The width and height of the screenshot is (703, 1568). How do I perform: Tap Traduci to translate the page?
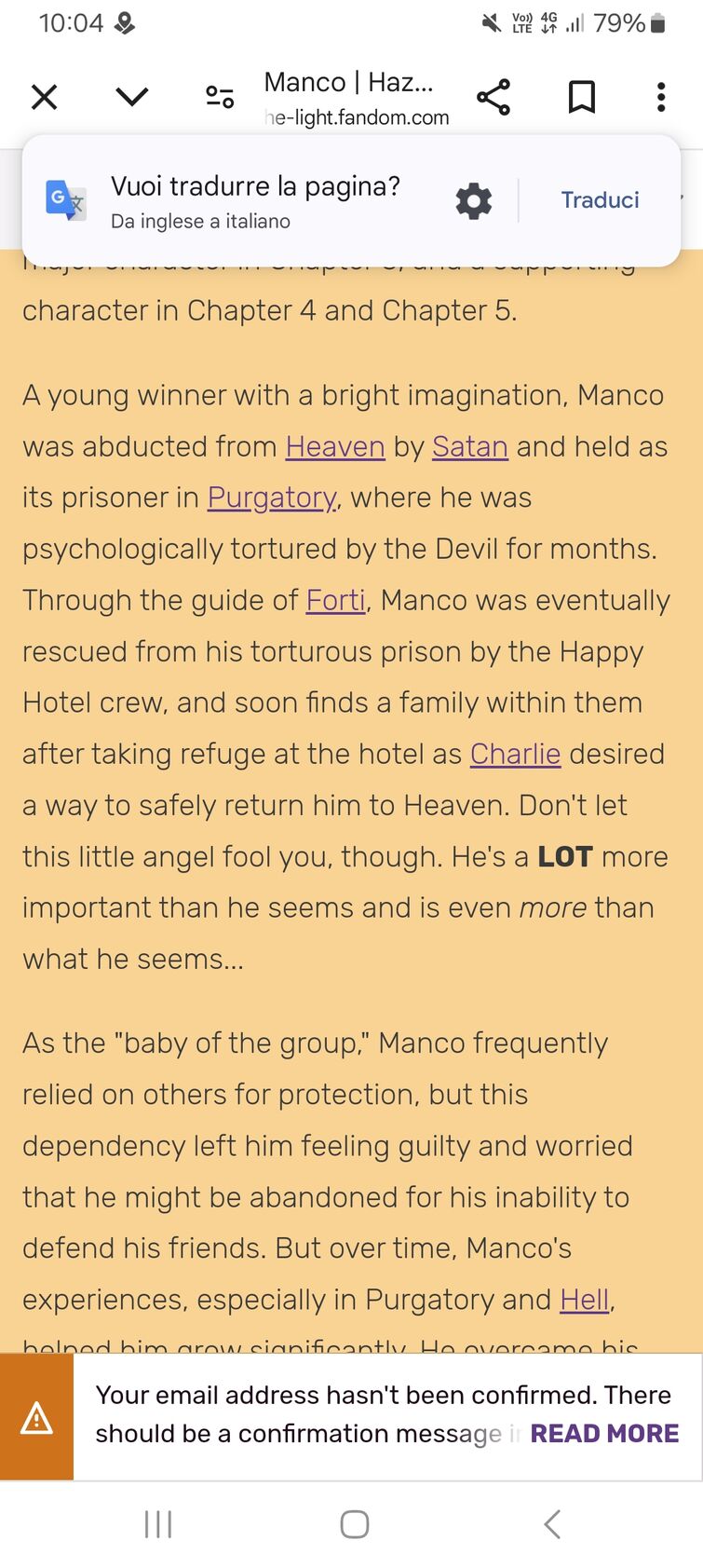[600, 200]
